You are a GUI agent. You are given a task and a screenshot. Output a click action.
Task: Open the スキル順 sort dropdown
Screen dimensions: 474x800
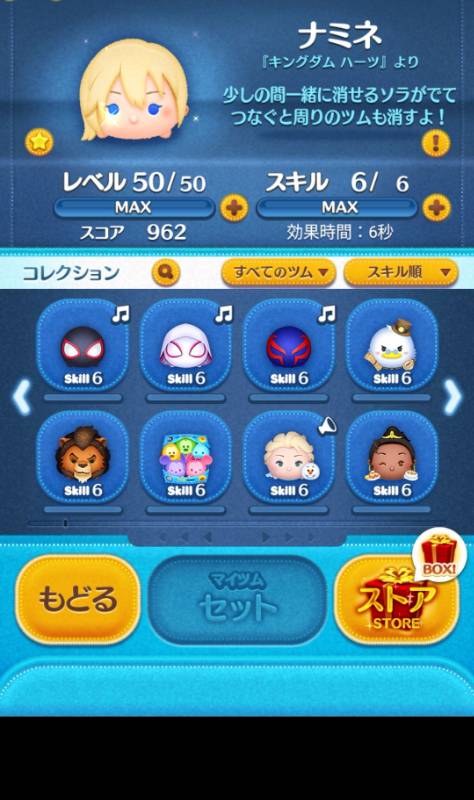401,272
